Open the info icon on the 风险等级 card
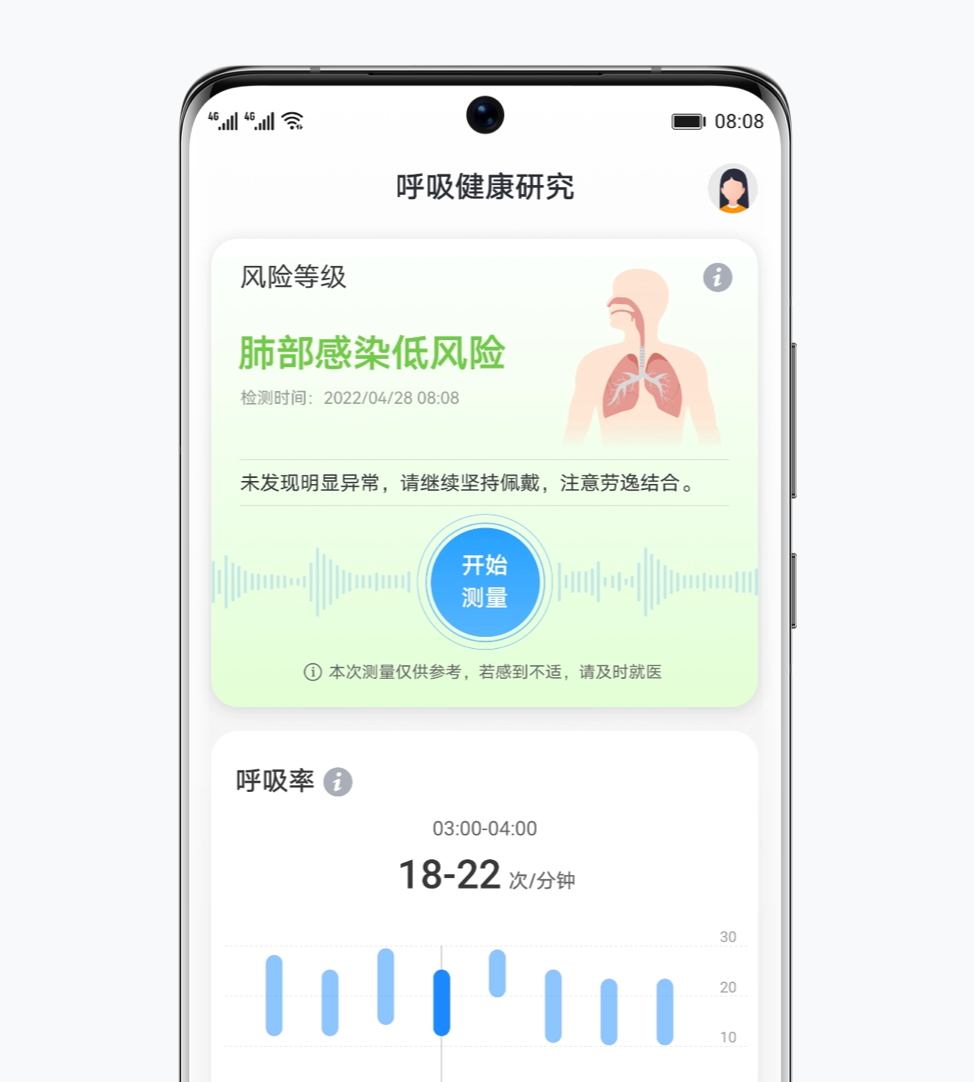Screen dimensions: 974x1082 (717, 277)
